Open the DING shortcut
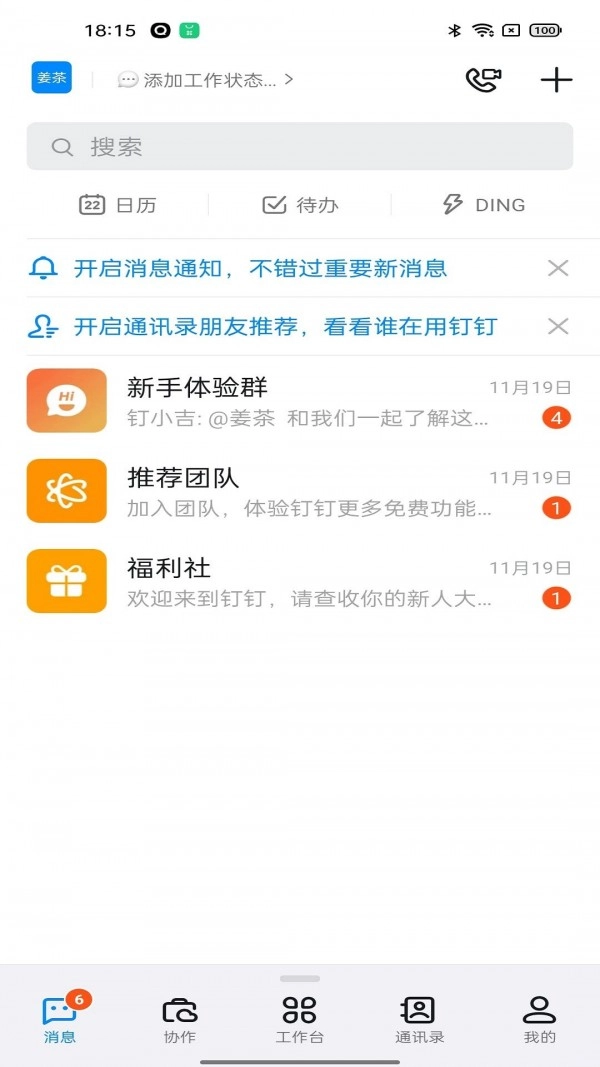The image size is (600, 1067). (483, 205)
